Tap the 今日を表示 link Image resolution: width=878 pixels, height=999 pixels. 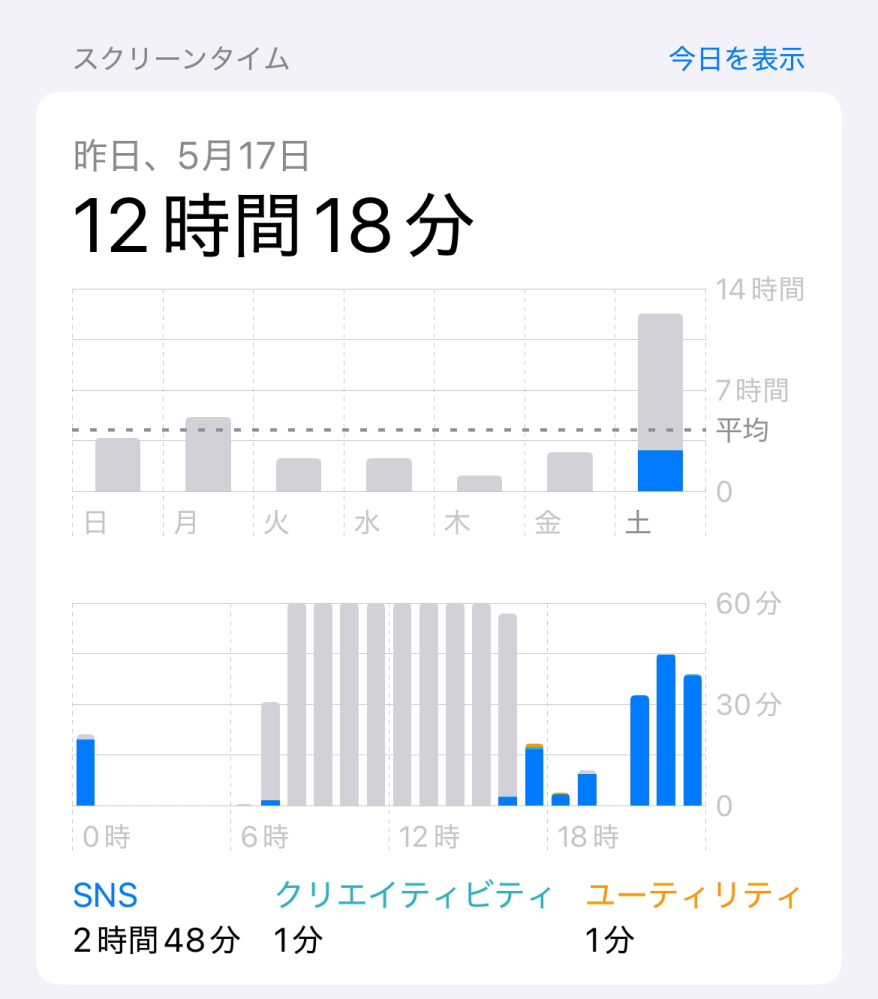(x=736, y=59)
